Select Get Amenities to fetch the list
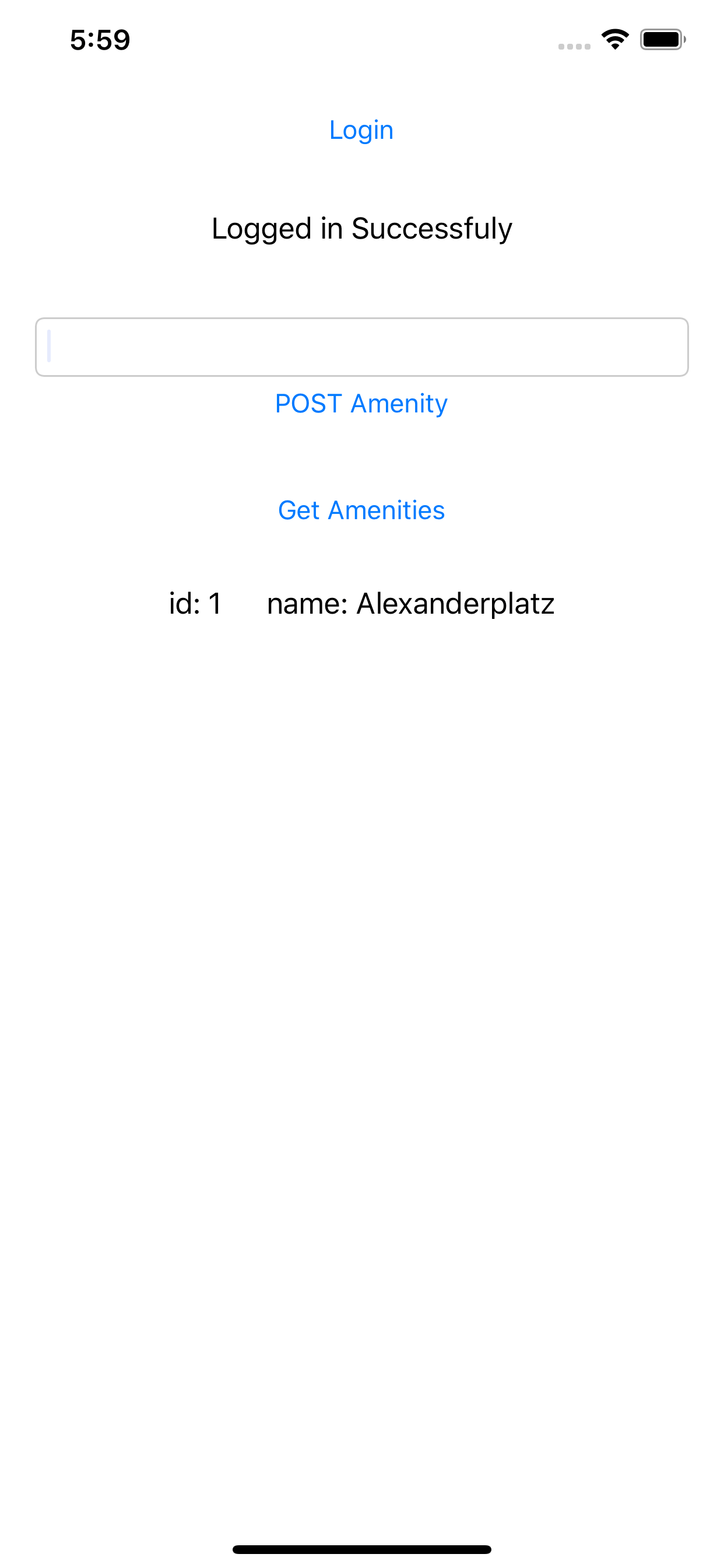 pyautogui.click(x=361, y=510)
